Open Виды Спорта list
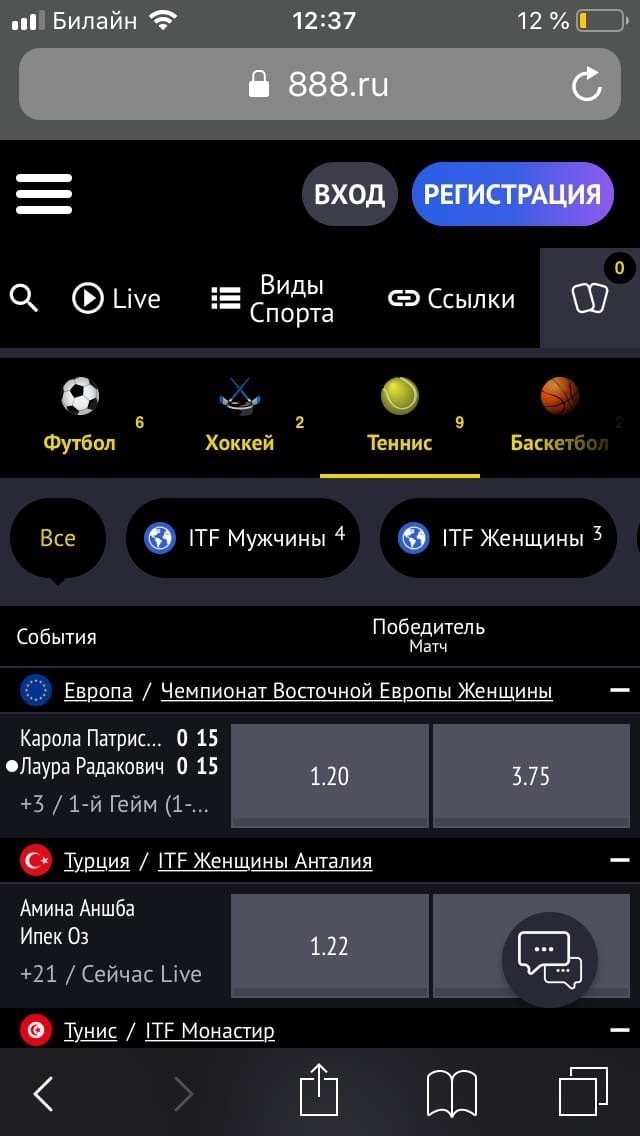 (272, 299)
